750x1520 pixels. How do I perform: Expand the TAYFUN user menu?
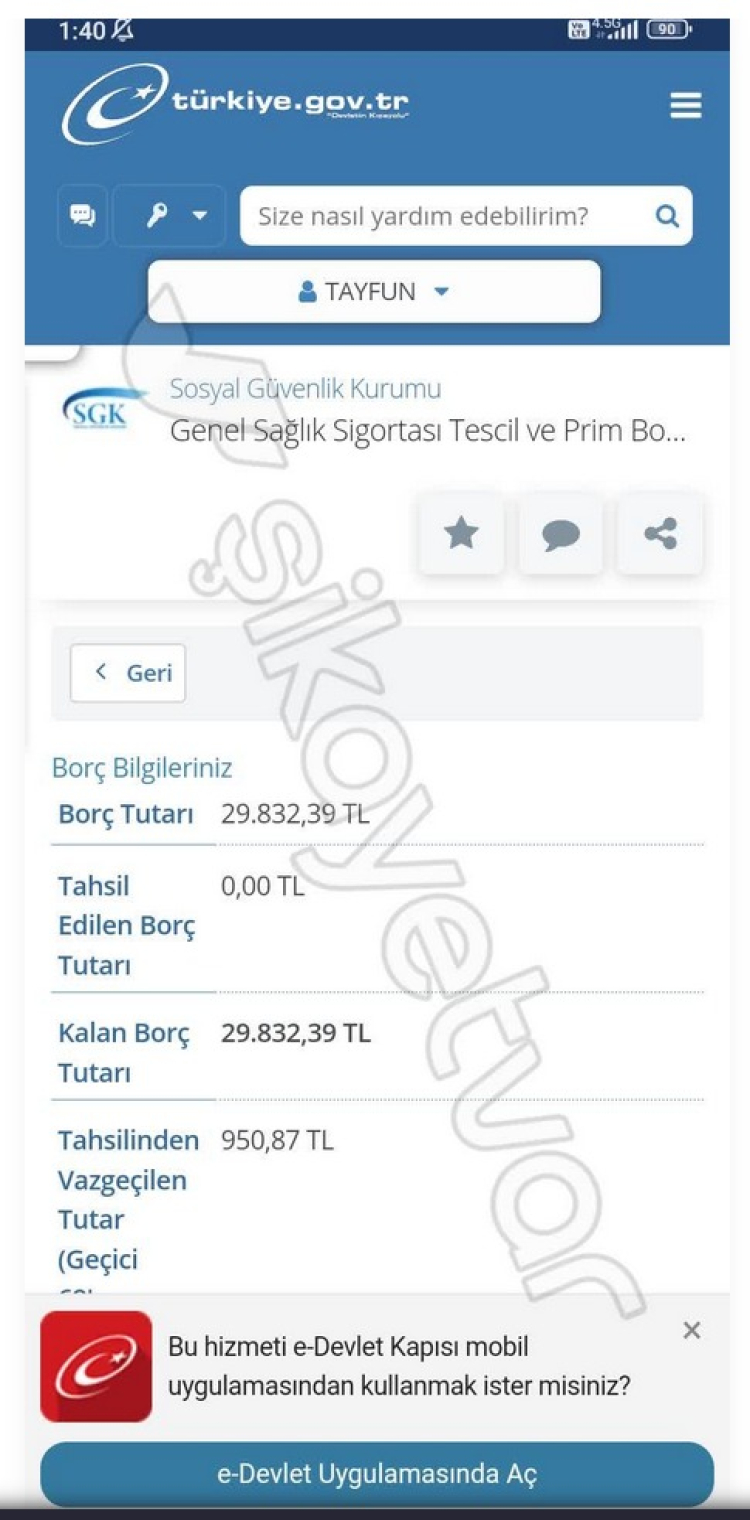374,292
